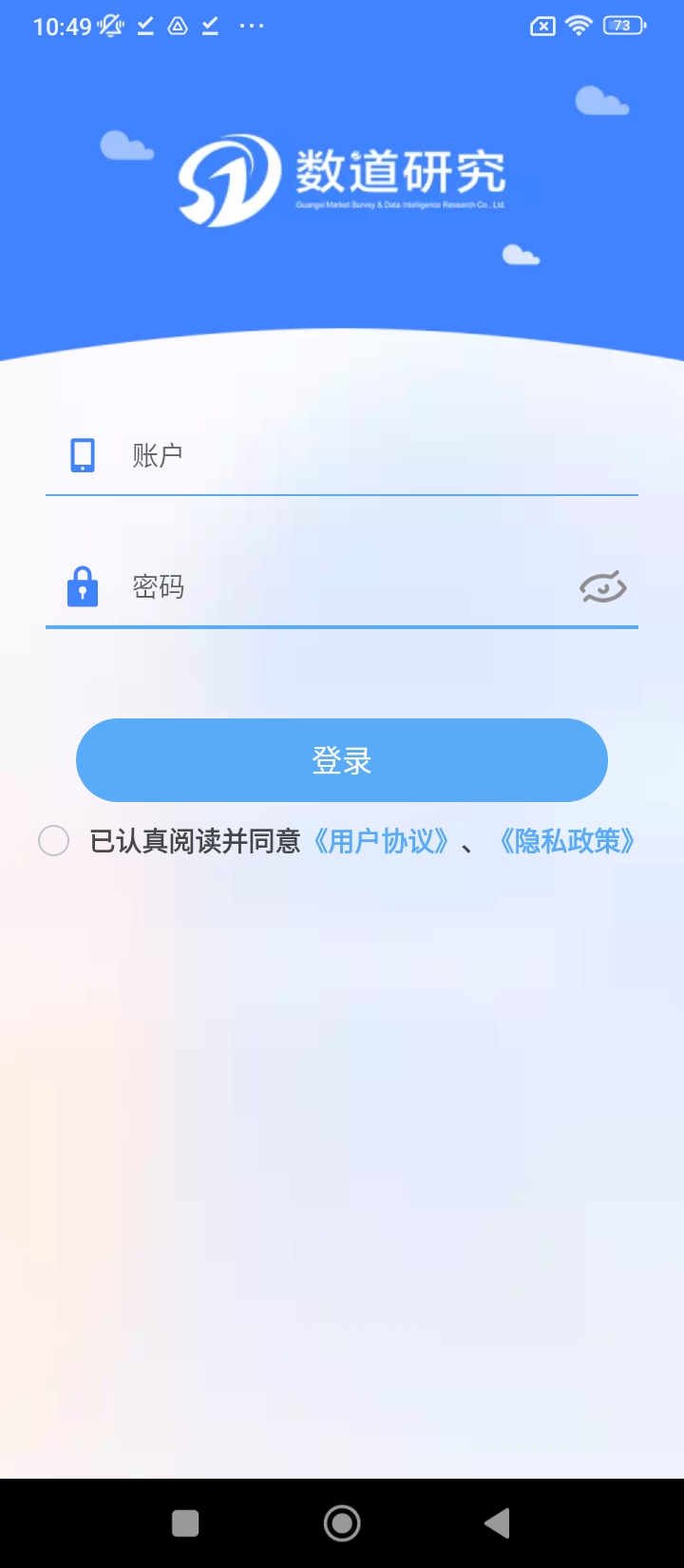684x1568 pixels.
Task: Check the agreement consent circle
Action: [53, 841]
